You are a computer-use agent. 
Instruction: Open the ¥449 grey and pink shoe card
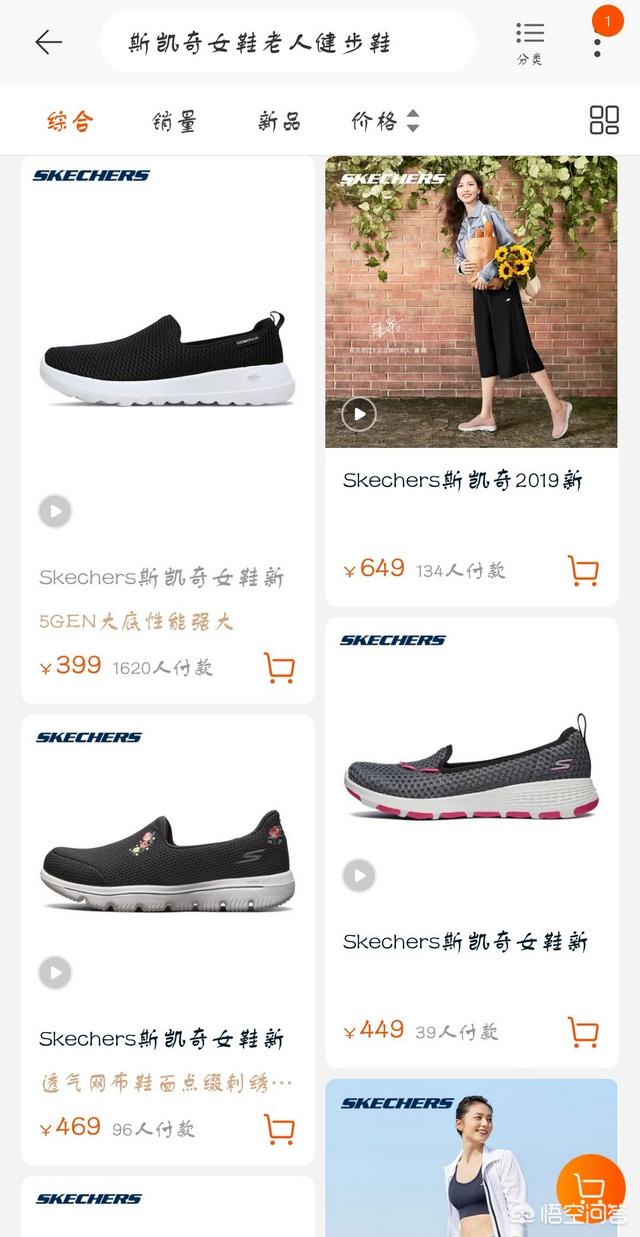tap(471, 842)
